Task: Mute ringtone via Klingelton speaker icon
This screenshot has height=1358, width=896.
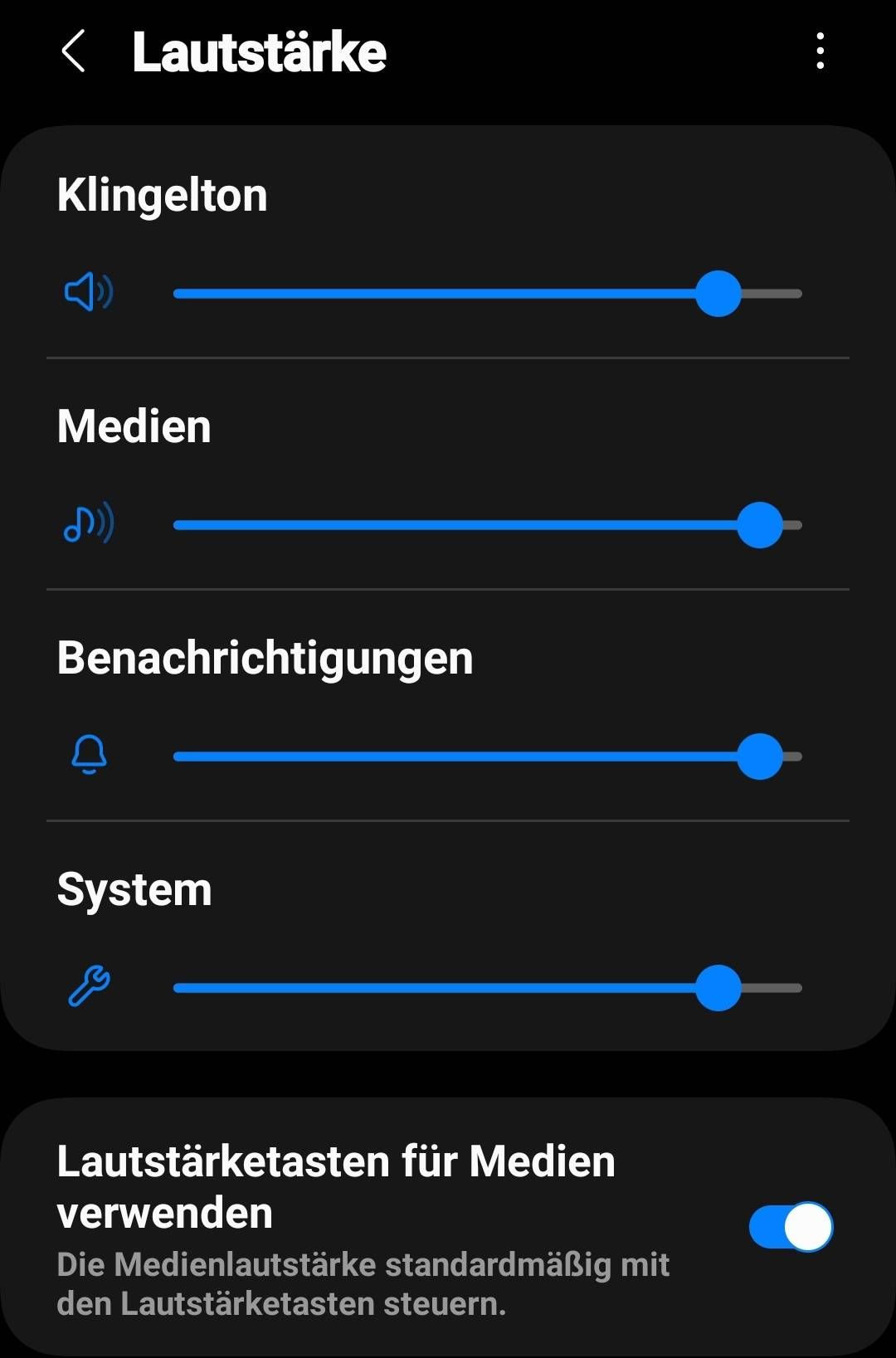Action: (x=89, y=293)
